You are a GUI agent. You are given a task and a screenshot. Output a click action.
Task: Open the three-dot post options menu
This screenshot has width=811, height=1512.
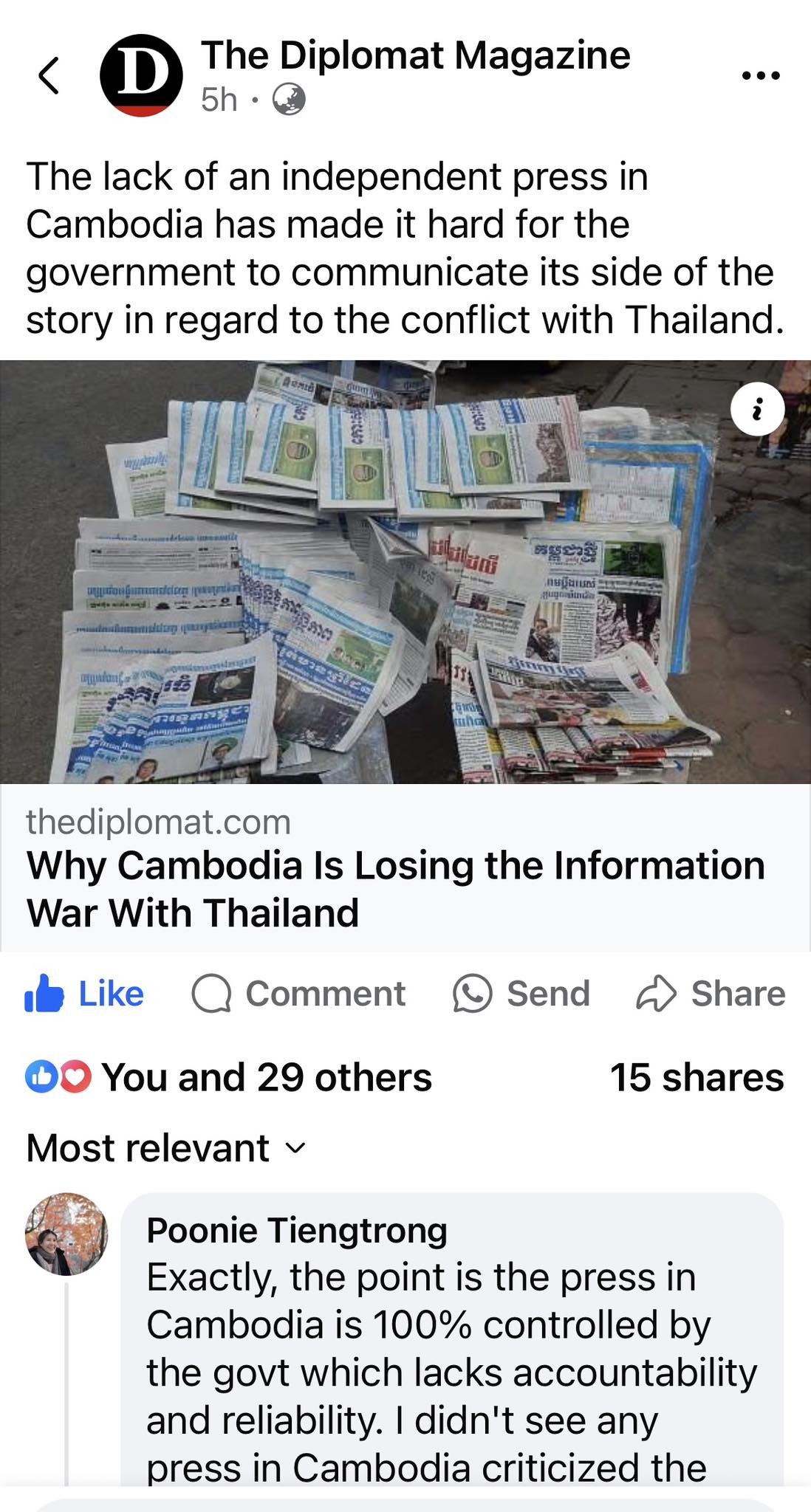760,75
